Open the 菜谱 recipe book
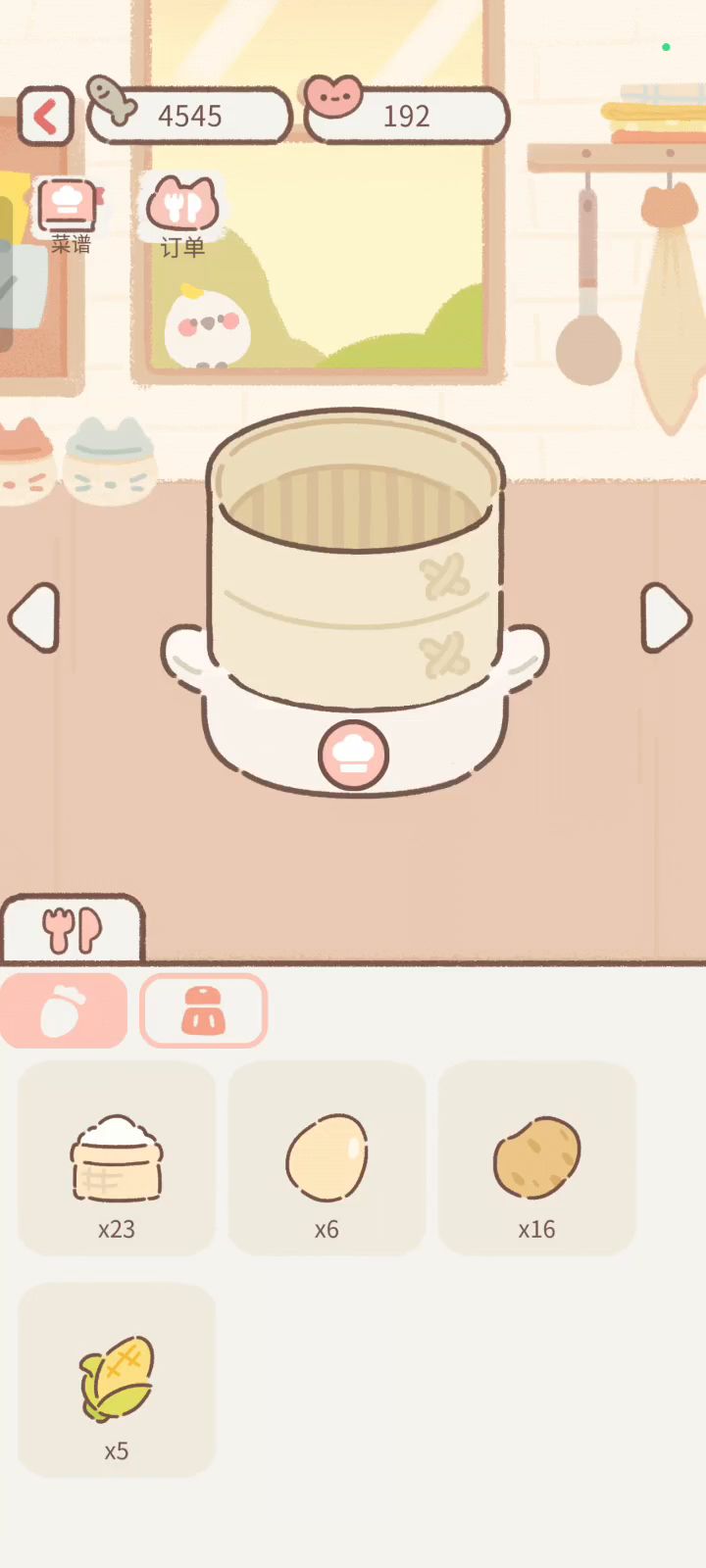Image resolution: width=706 pixels, height=1568 pixels. pyautogui.click(x=69, y=216)
